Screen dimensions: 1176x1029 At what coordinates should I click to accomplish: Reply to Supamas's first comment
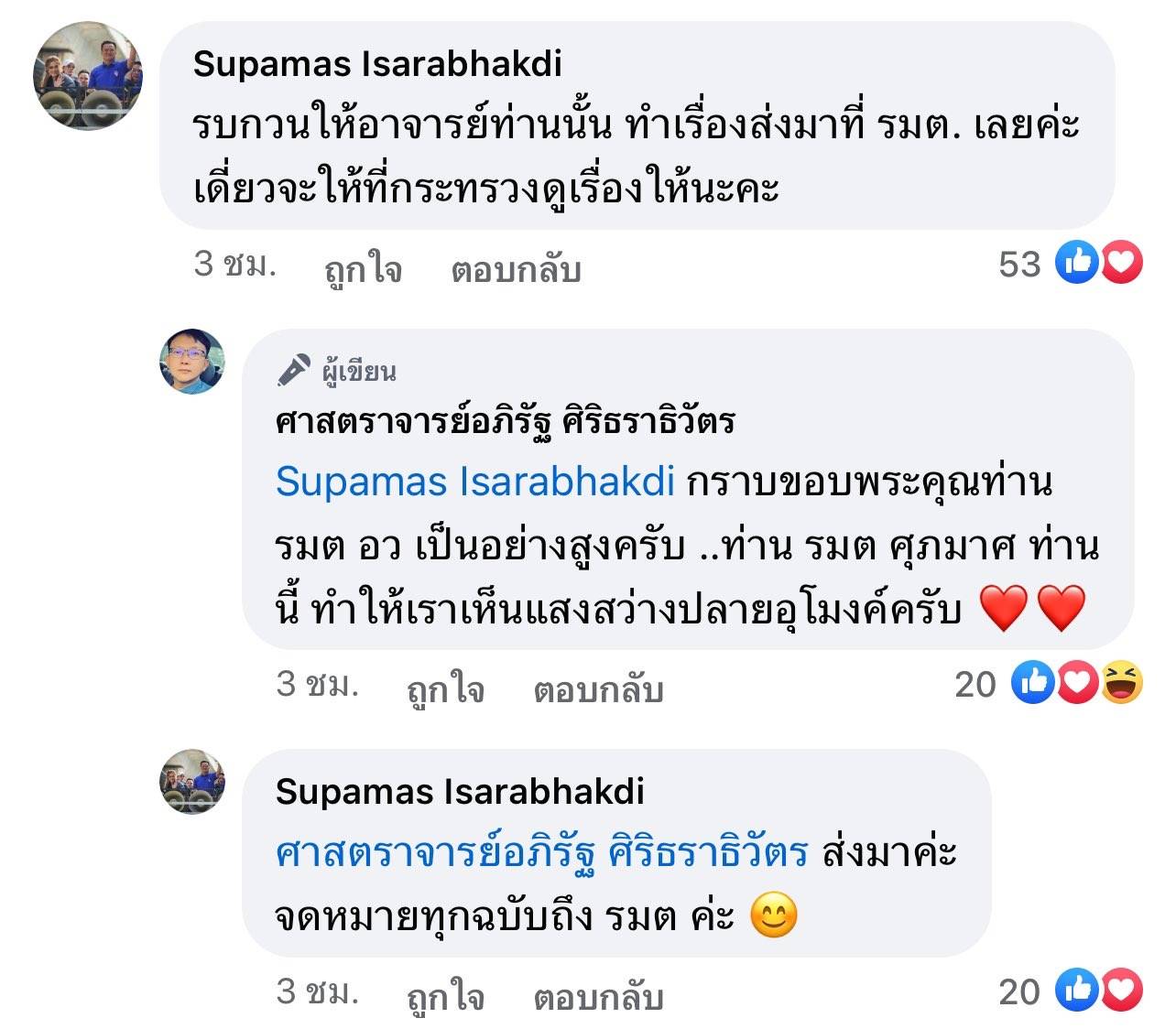516,269
